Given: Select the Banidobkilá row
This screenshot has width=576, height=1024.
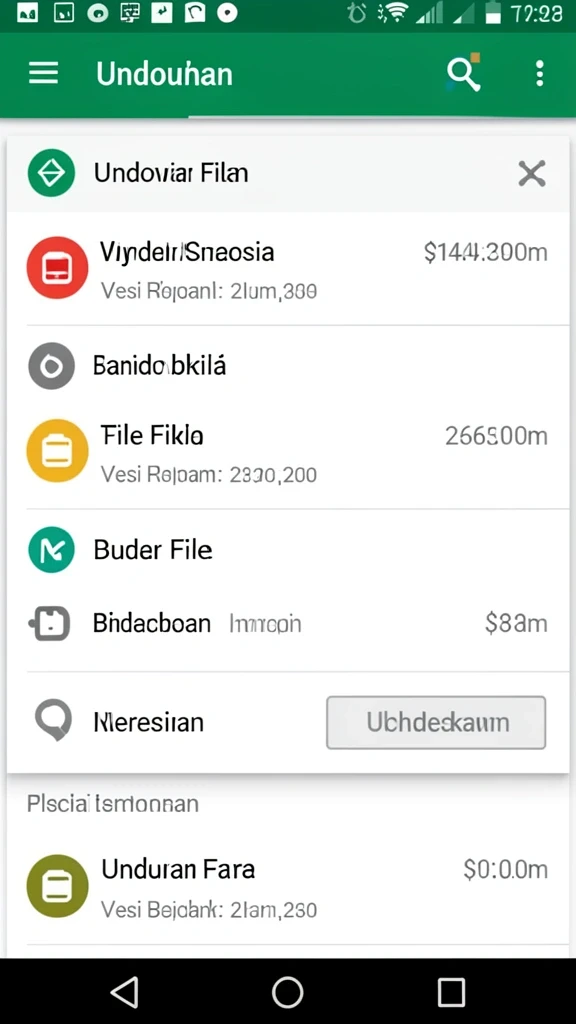Looking at the screenshot, I should tap(287, 366).
